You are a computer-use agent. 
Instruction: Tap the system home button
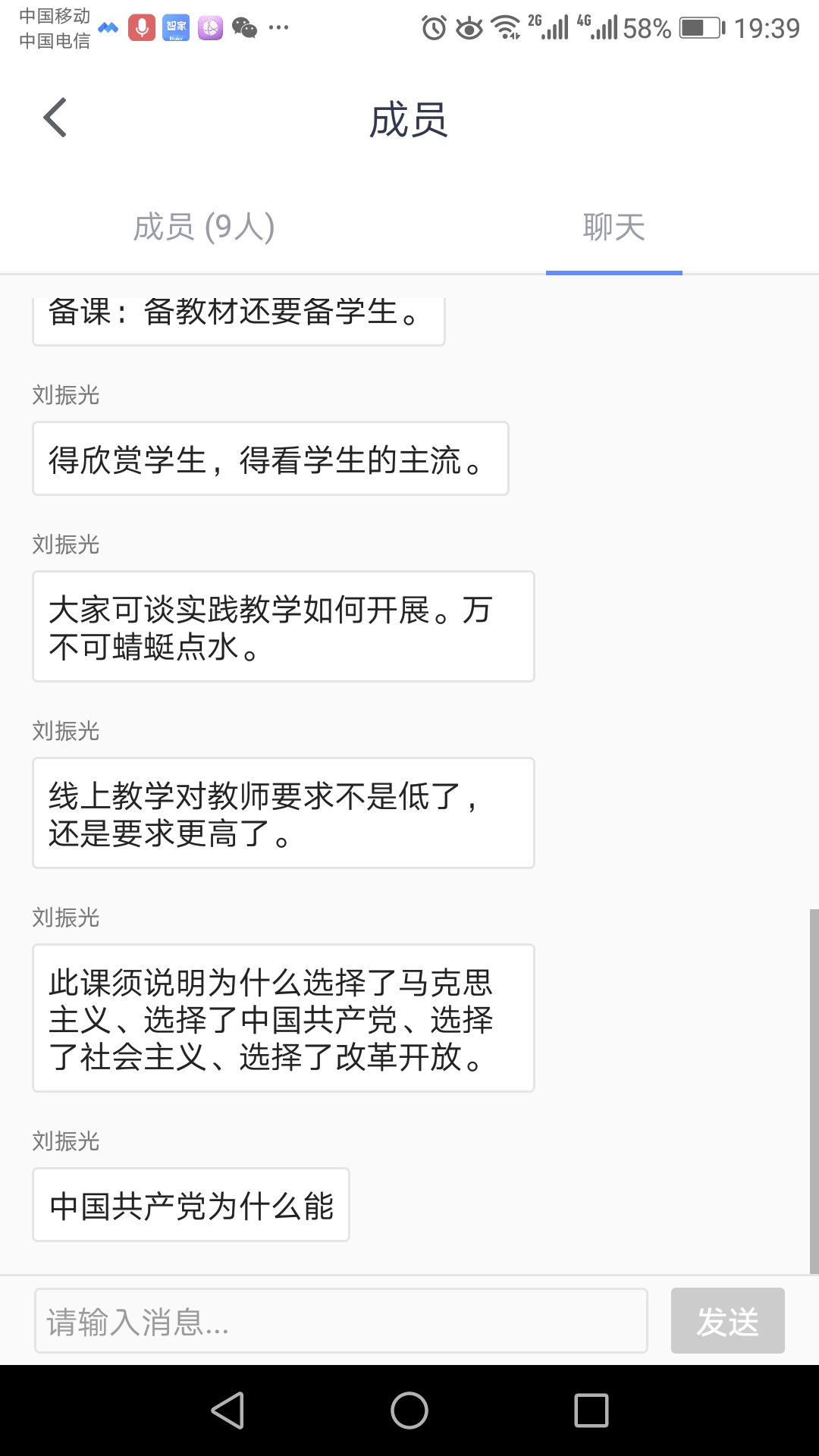coord(409,1410)
